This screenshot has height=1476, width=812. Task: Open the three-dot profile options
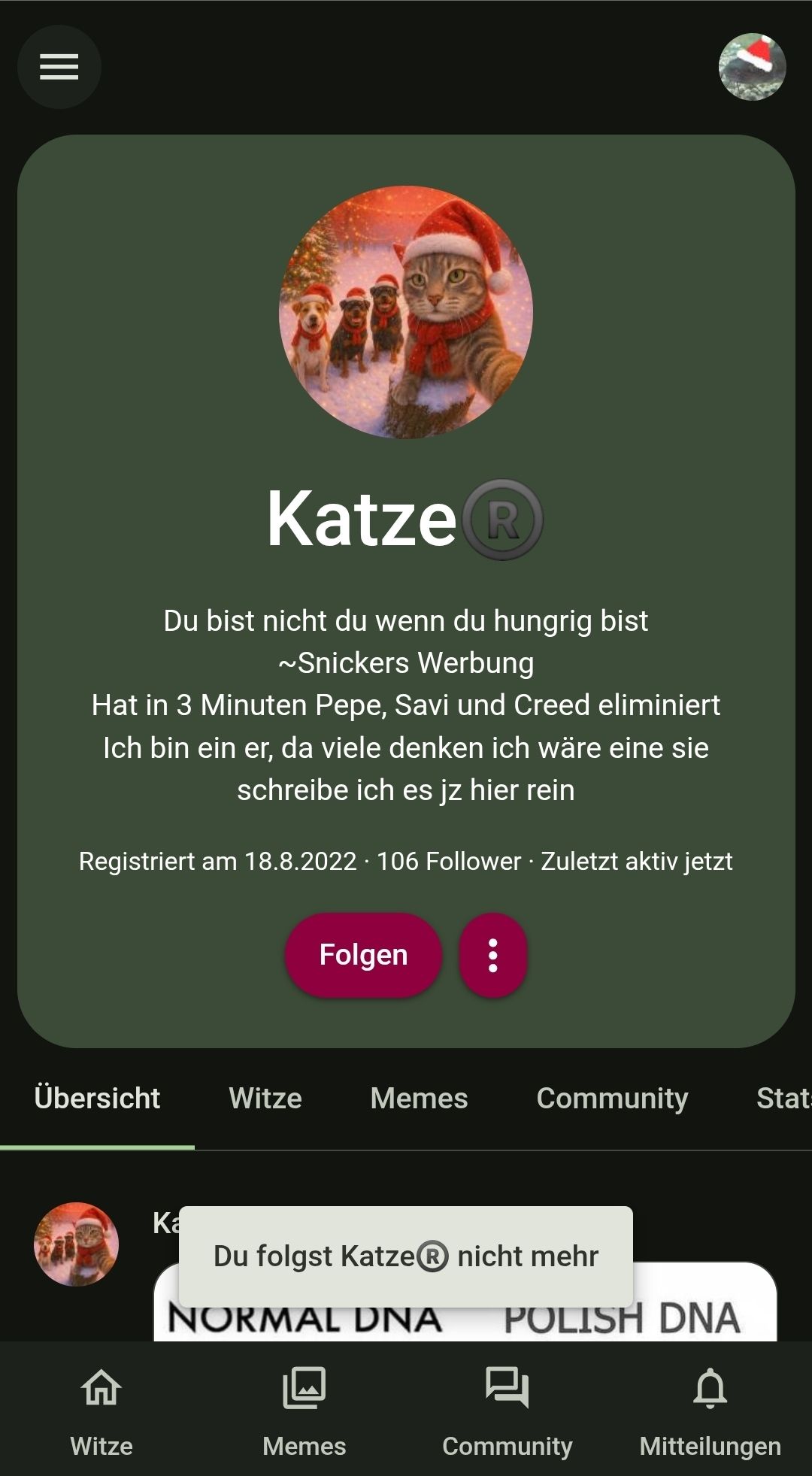click(492, 955)
